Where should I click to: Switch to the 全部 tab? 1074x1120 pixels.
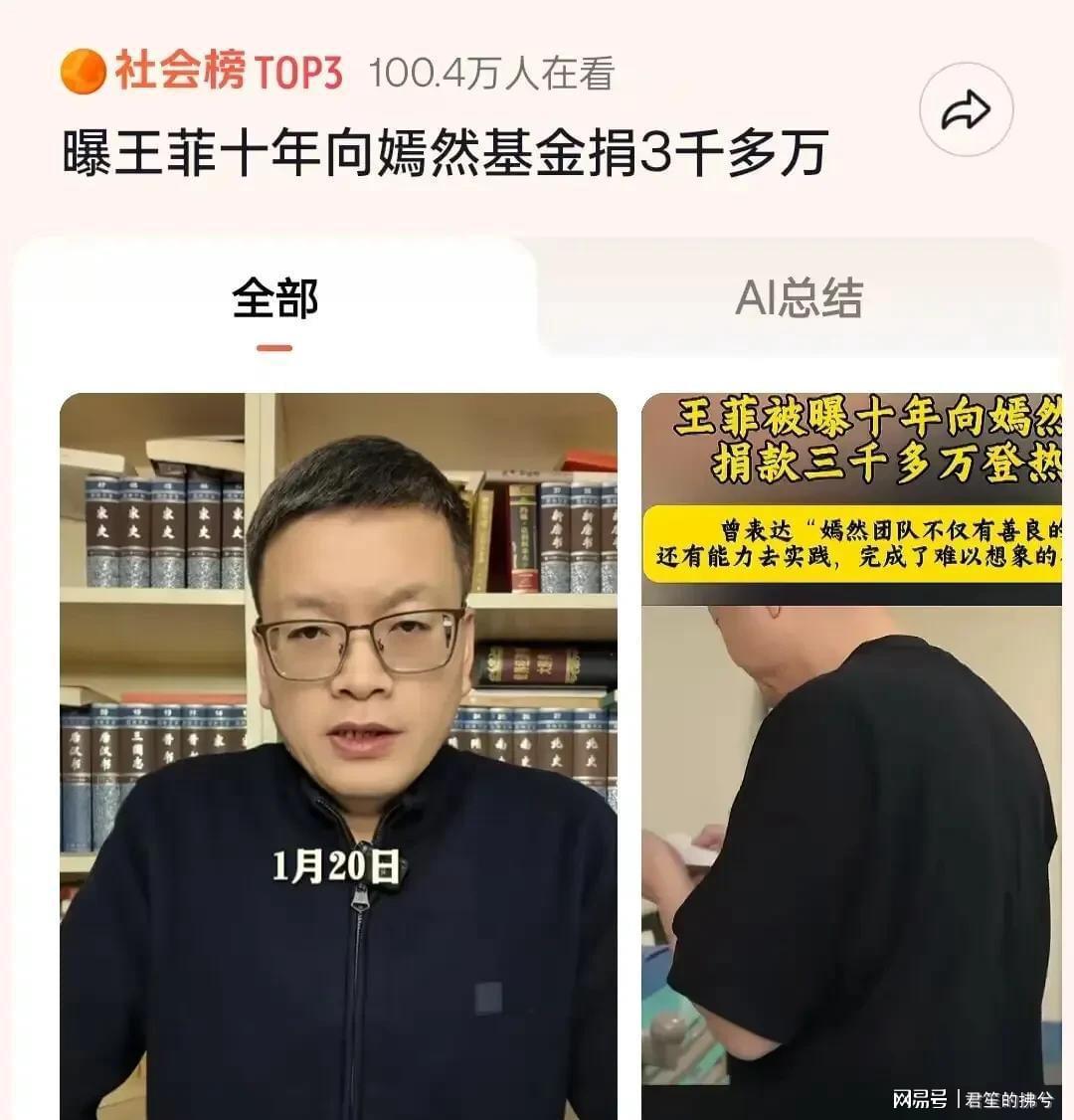tap(274, 298)
